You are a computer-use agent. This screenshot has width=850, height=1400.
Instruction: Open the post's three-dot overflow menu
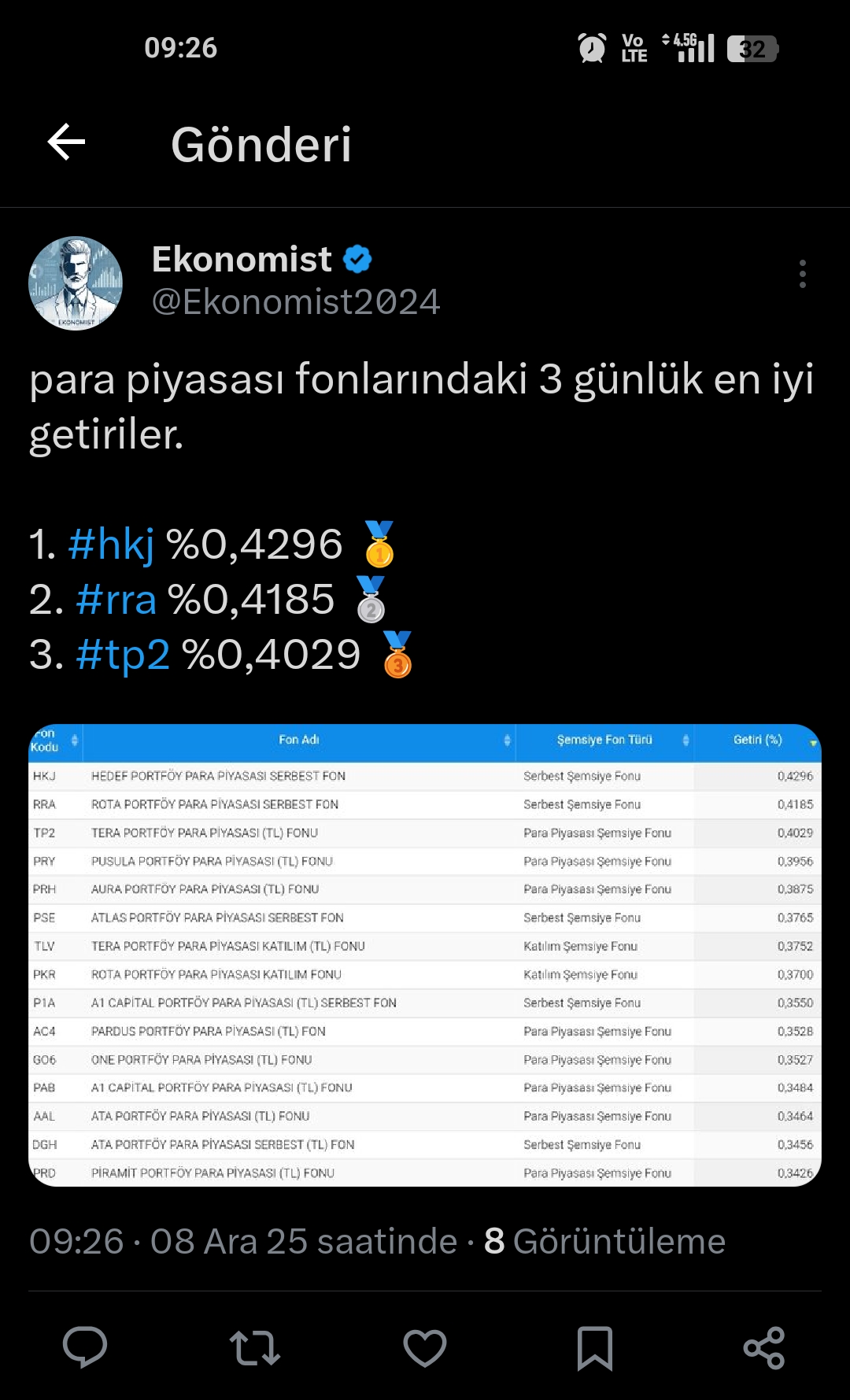802,274
